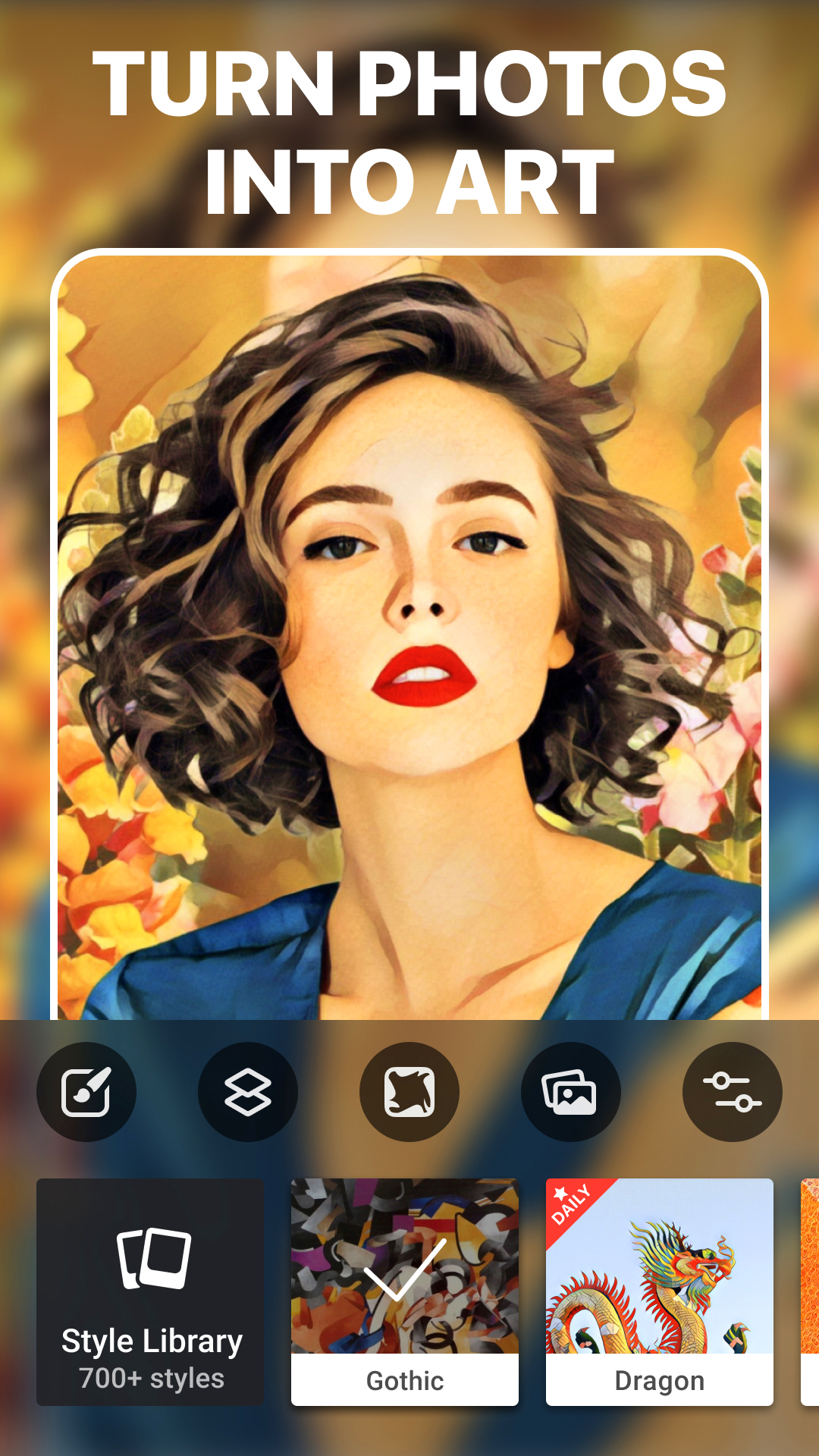Image resolution: width=819 pixels, height=1456 pixels.
Task: Adjust settings using the sliders control icon
Action: click(x=732, y=1090)
